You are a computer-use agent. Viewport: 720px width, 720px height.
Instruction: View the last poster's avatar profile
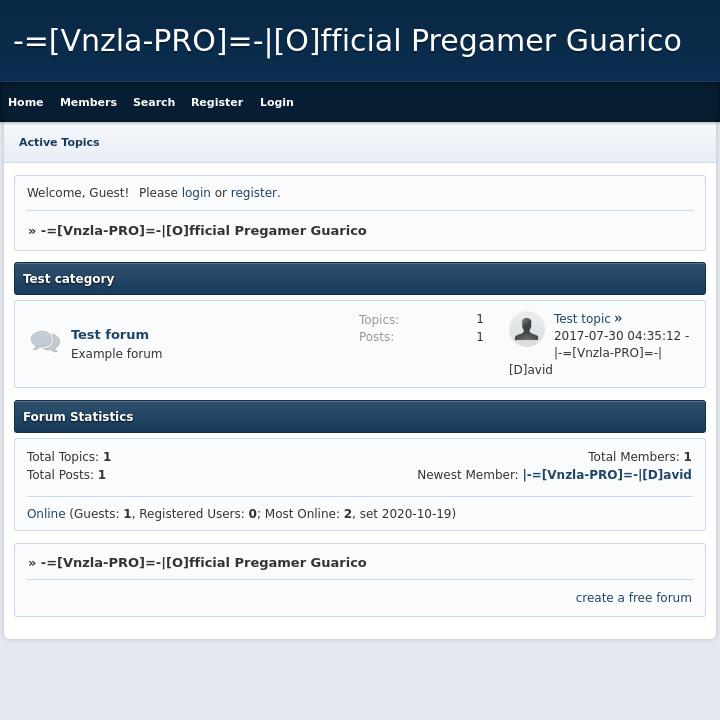pyautogui.click(x=527, y=329)
